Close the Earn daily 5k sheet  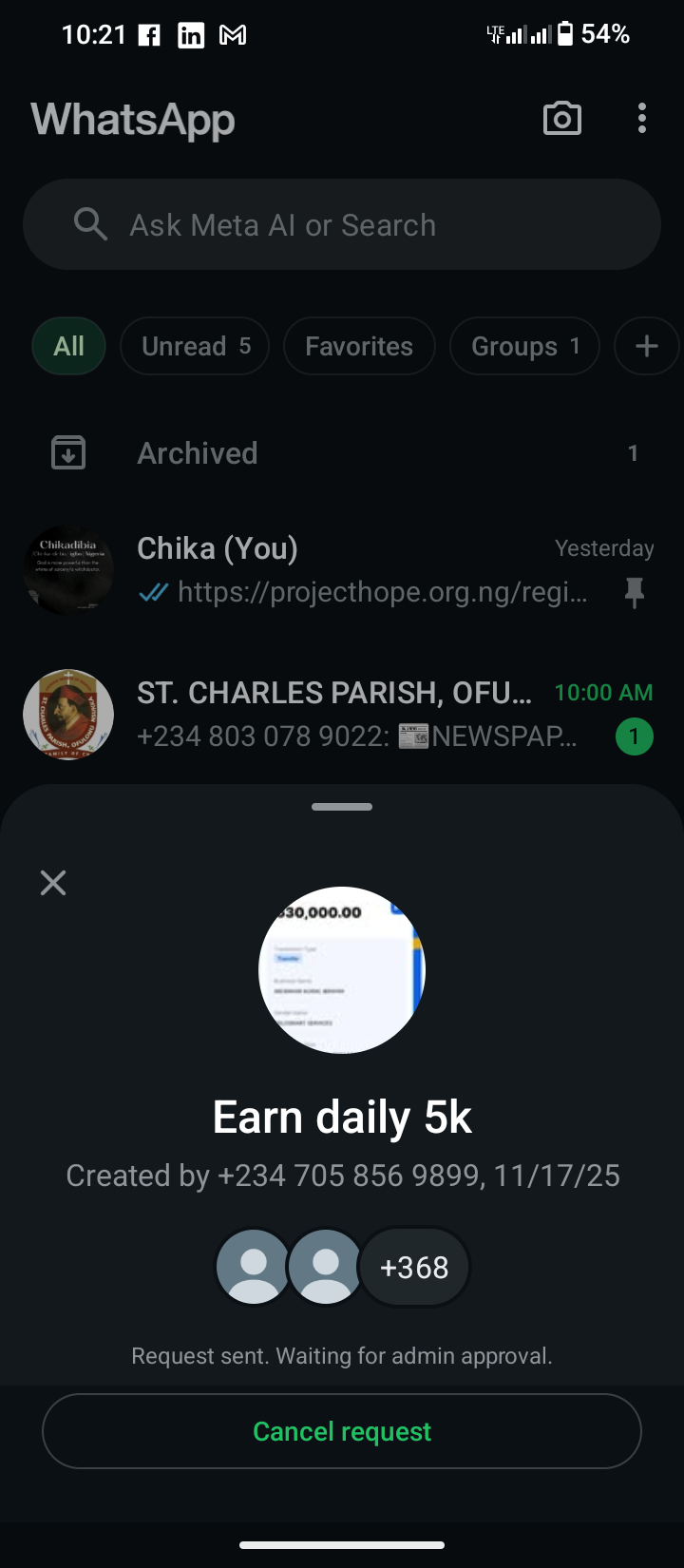click(x=53, y=883)
